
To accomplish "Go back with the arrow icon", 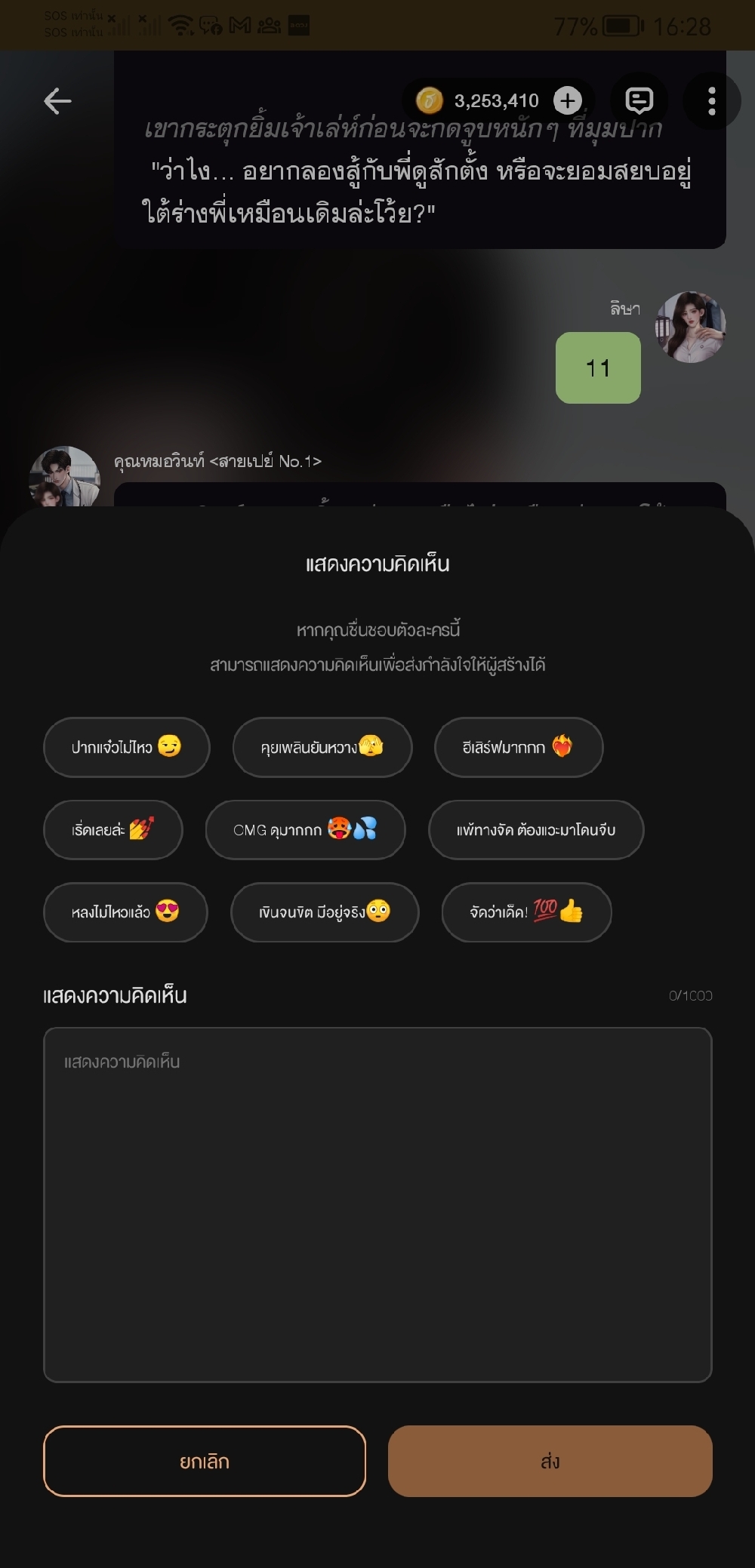I will (57, 100).
